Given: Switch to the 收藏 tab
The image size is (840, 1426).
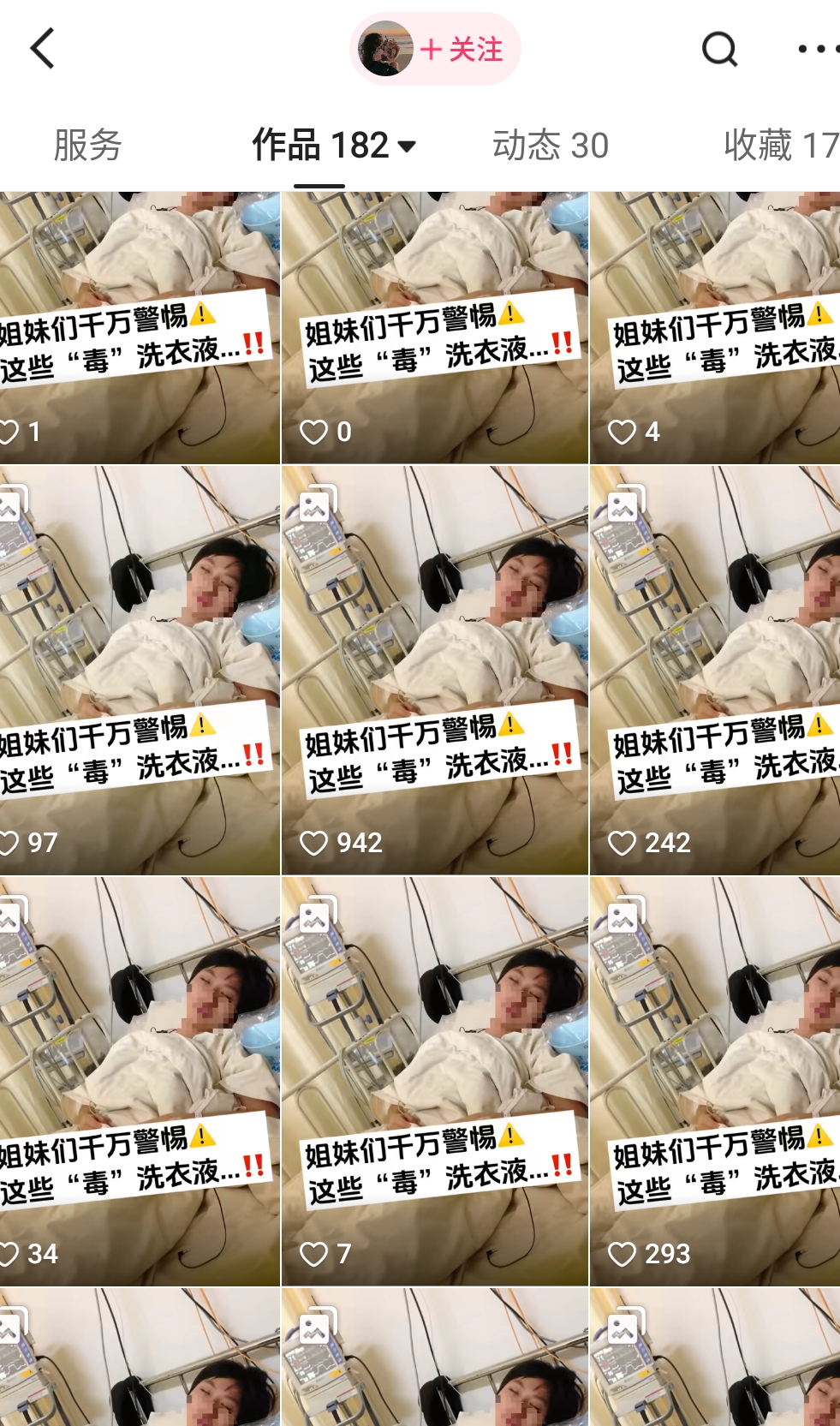Looking at the screenshot, I should (780, 146).
